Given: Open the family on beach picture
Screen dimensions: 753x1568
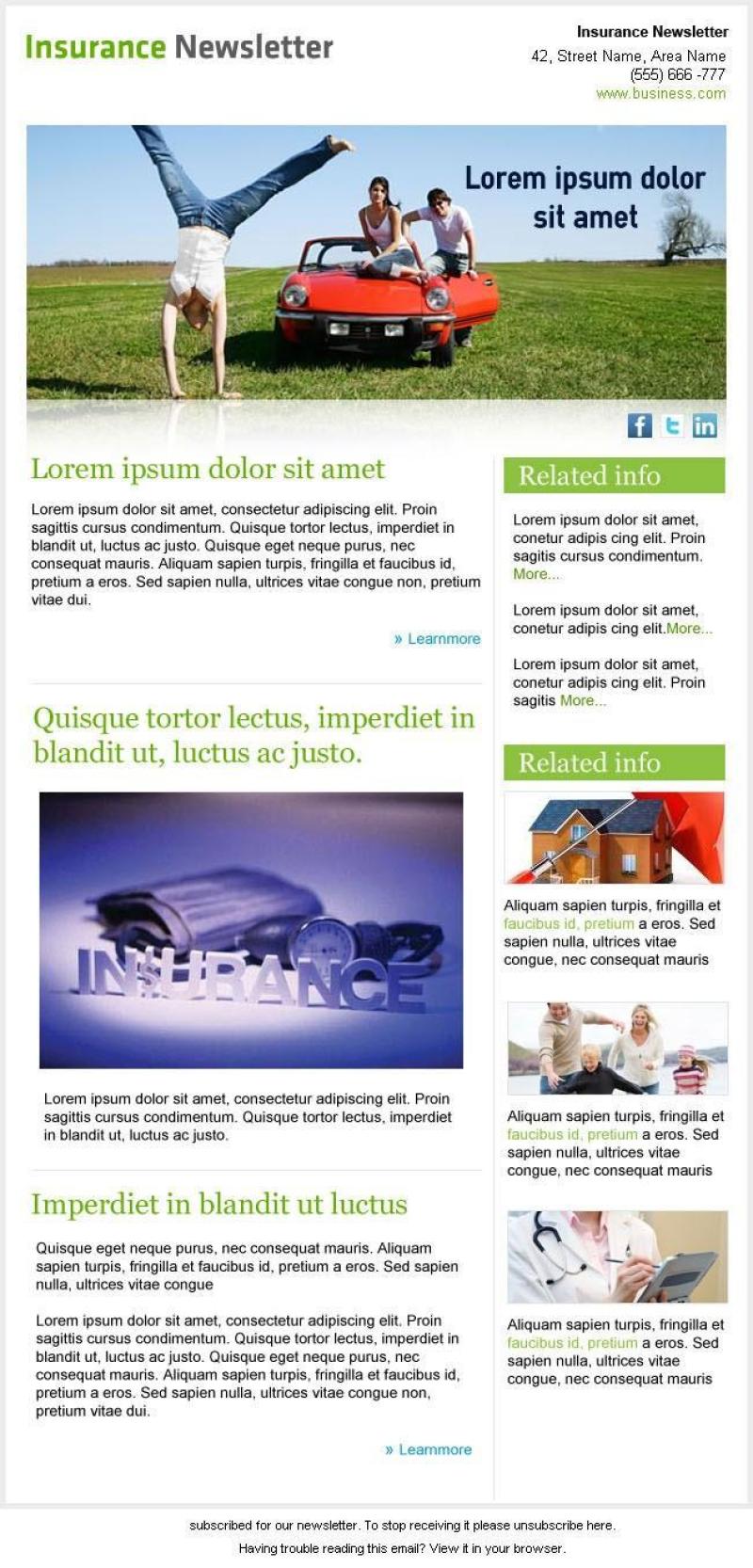Looking at the screenshot, I should [x=617, y=1048].
